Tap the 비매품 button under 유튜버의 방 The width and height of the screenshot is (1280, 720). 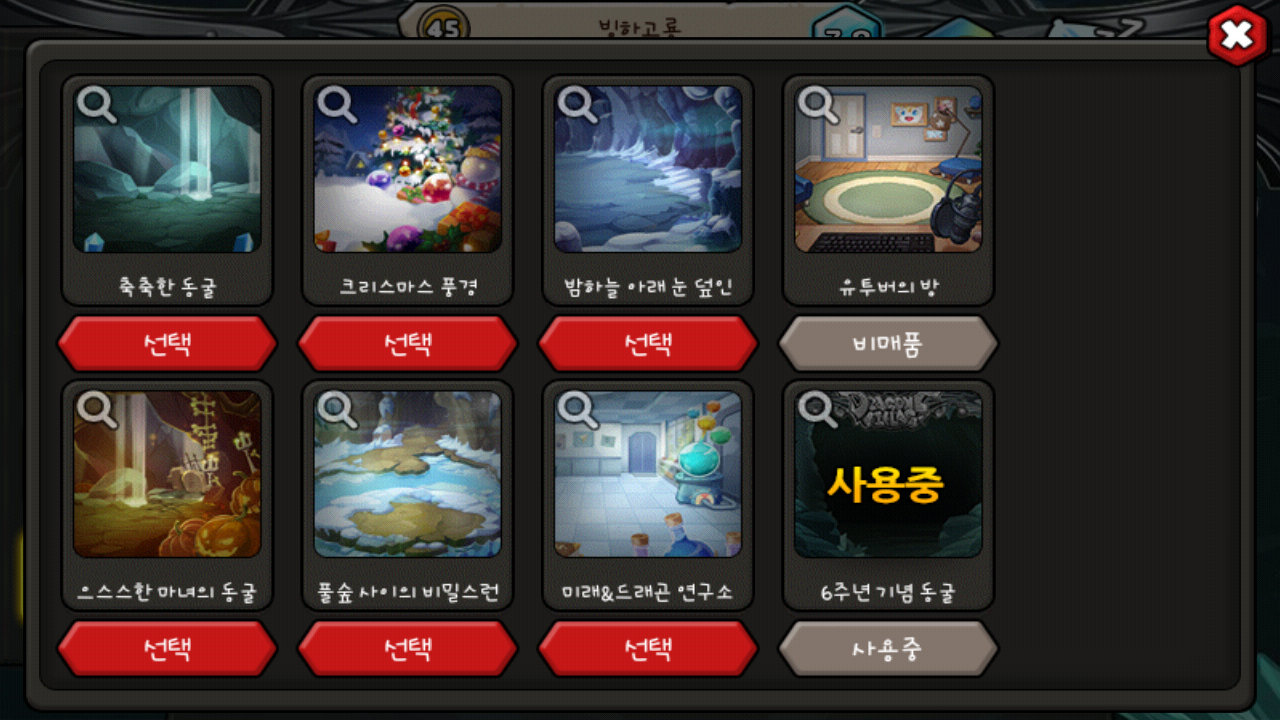point(887,344)
